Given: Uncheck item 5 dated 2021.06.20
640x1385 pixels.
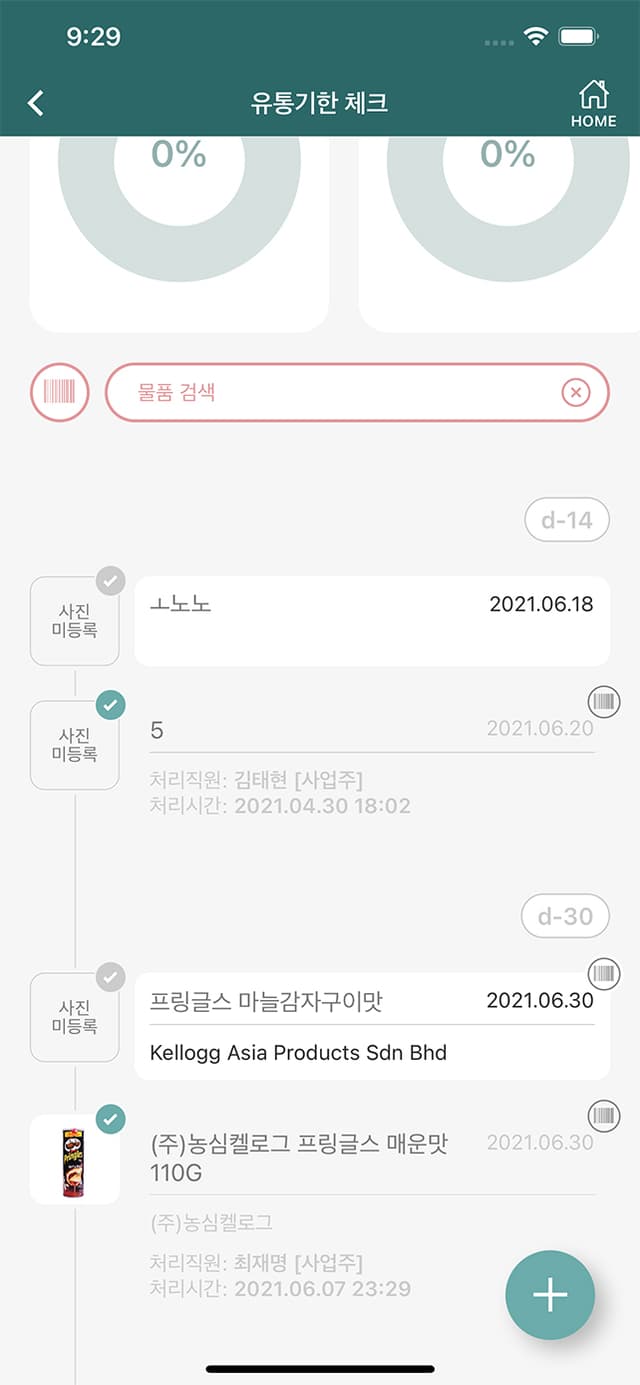Looking at the screenshot, I should click(x=110, y=705).
